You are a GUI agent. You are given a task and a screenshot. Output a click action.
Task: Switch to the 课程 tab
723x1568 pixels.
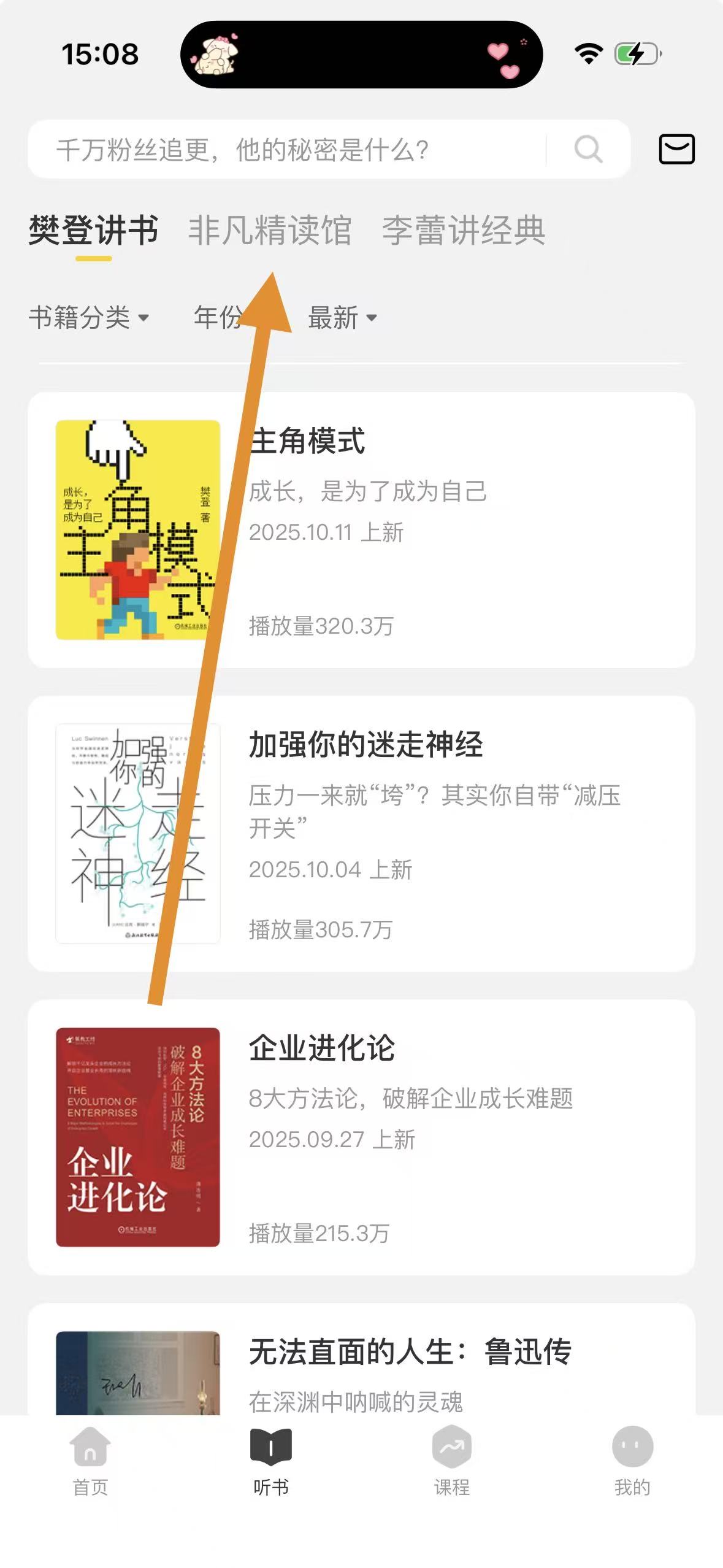(x=452, y=1461)
